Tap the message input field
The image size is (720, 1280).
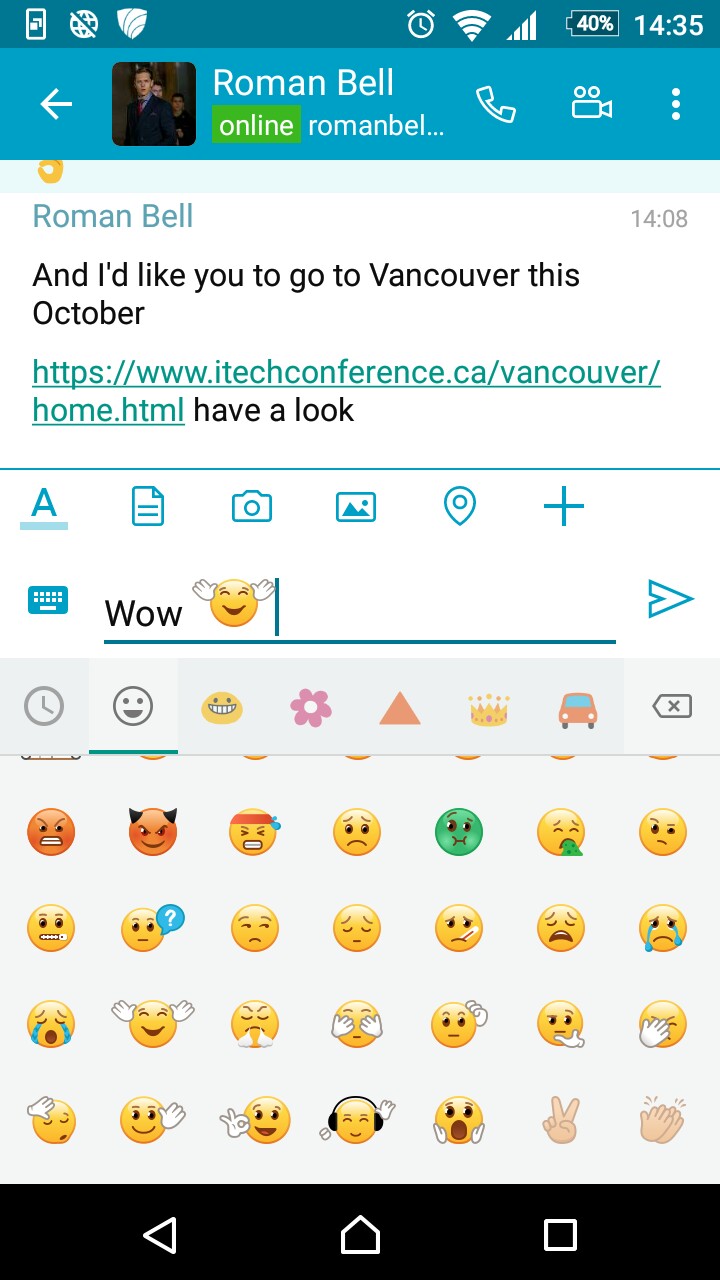point(360,608)
